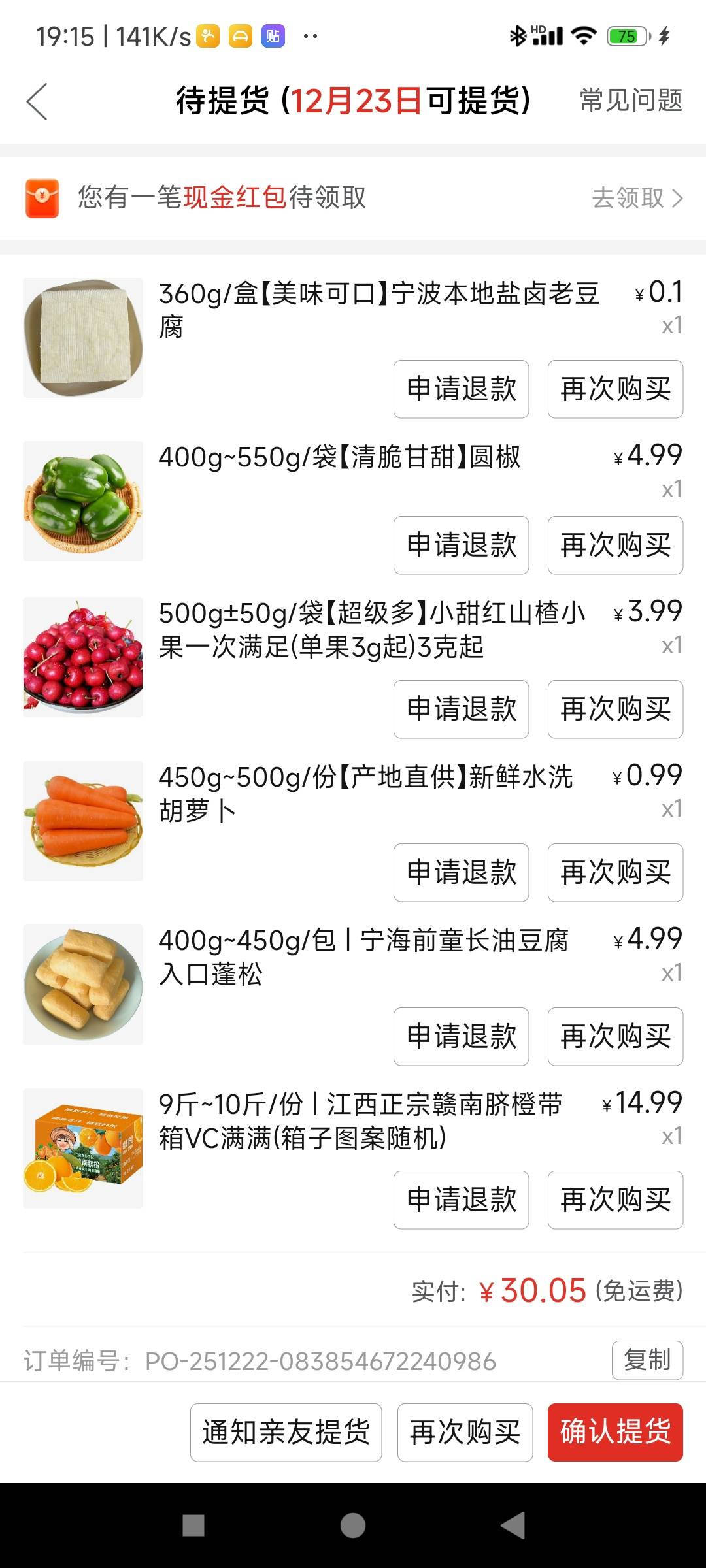Confirm pickup with 确认提货
Image resolution: width=706 pixels, height=1568 pixels.
tap(615, 1433)
